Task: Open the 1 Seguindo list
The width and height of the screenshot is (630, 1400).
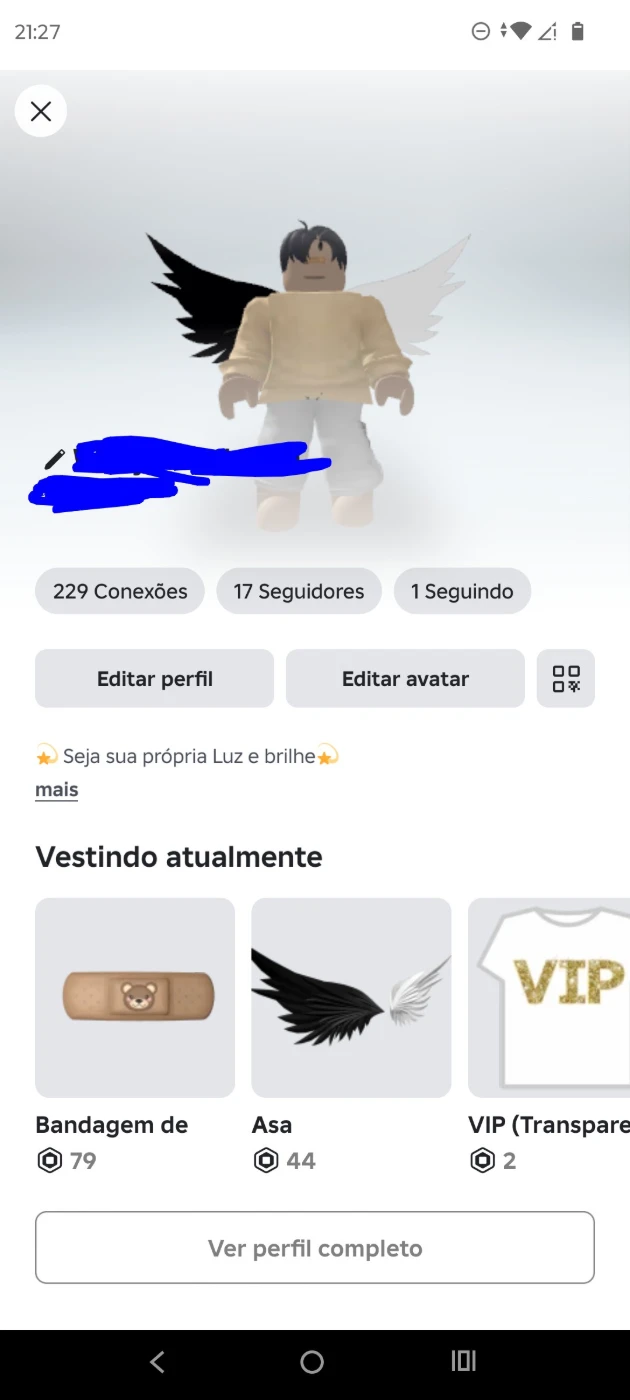Action: (x=462, y=591)
